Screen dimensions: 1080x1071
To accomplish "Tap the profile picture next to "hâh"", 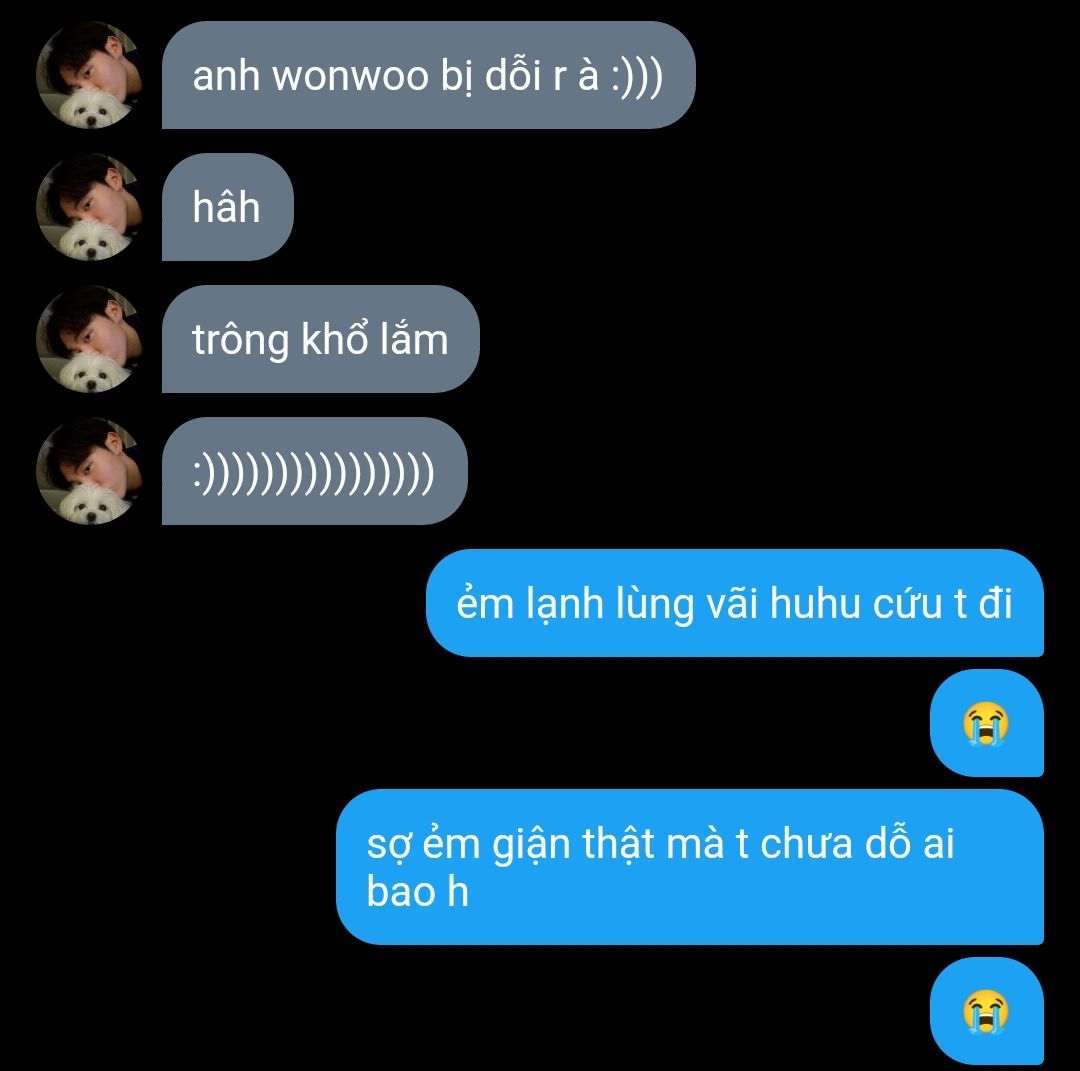I will (x=89, y=207).
